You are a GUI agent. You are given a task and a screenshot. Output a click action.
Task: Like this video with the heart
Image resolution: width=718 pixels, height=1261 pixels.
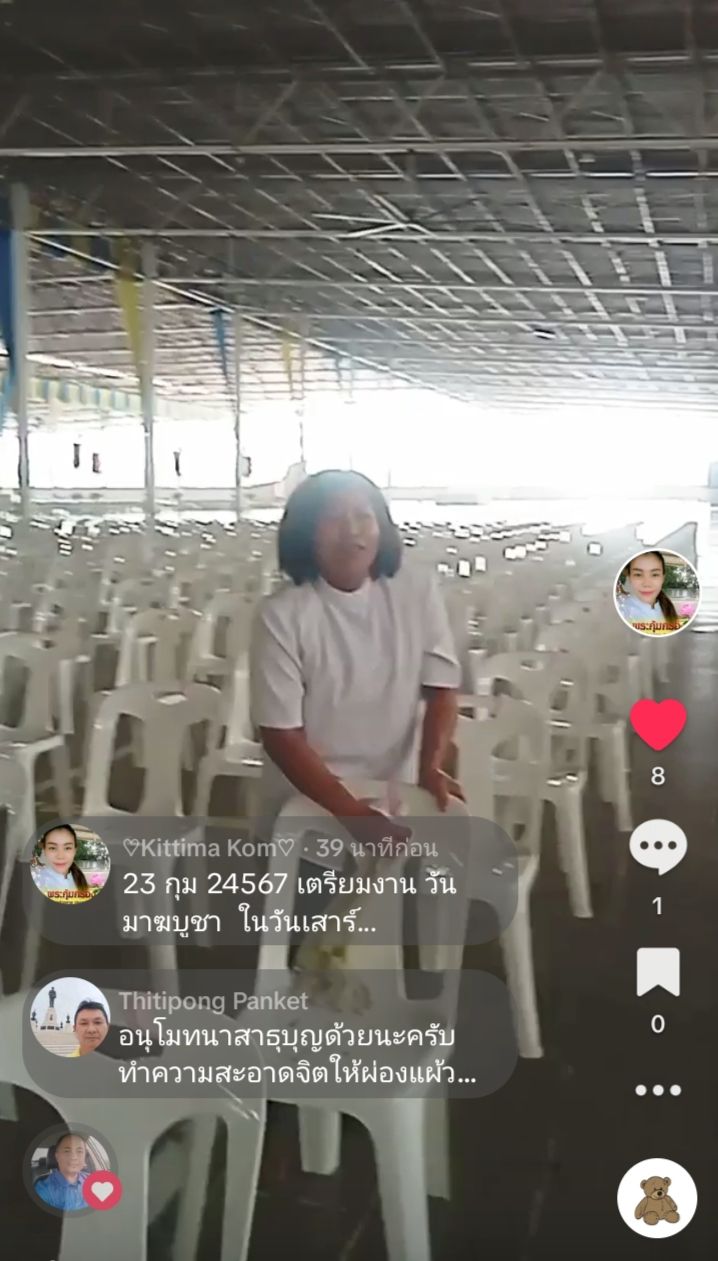658,724
